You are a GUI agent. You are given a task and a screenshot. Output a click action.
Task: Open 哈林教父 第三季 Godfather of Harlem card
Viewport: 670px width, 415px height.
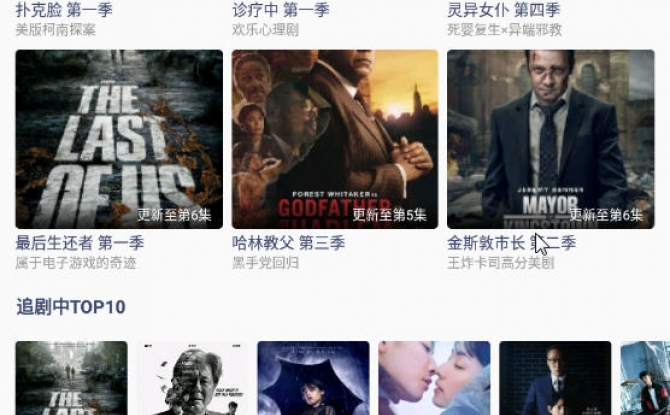[x=335, y=140]
